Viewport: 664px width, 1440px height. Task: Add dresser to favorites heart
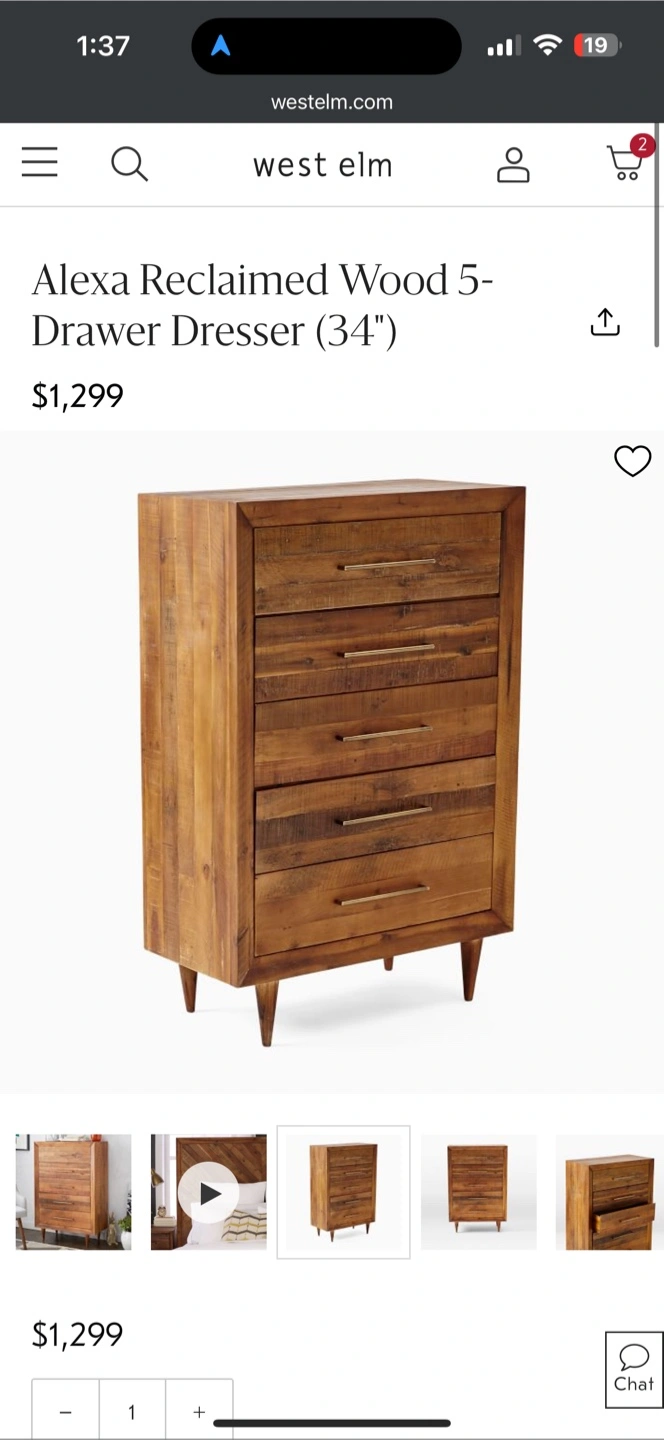point(632,461)
